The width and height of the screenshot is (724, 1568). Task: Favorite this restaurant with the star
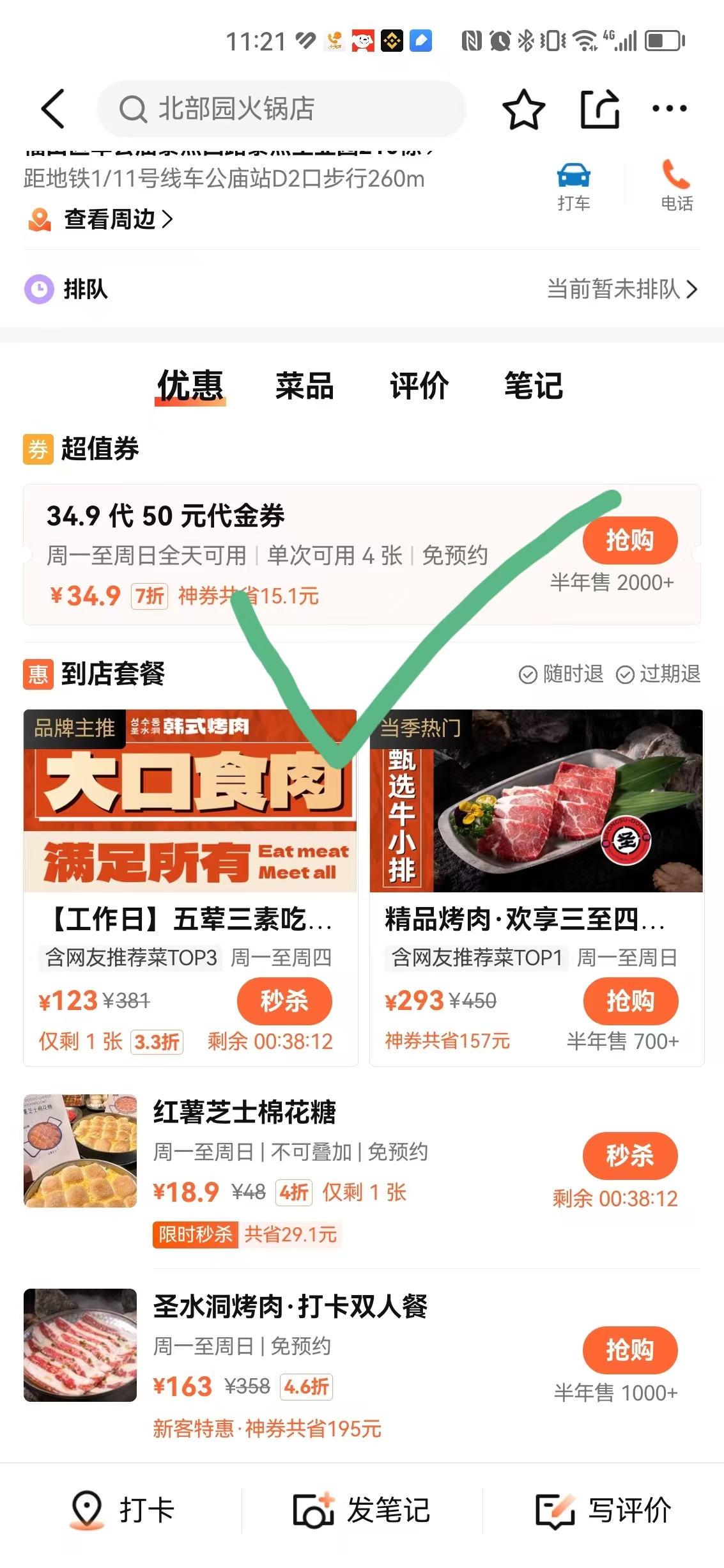(x=523, y=109)
